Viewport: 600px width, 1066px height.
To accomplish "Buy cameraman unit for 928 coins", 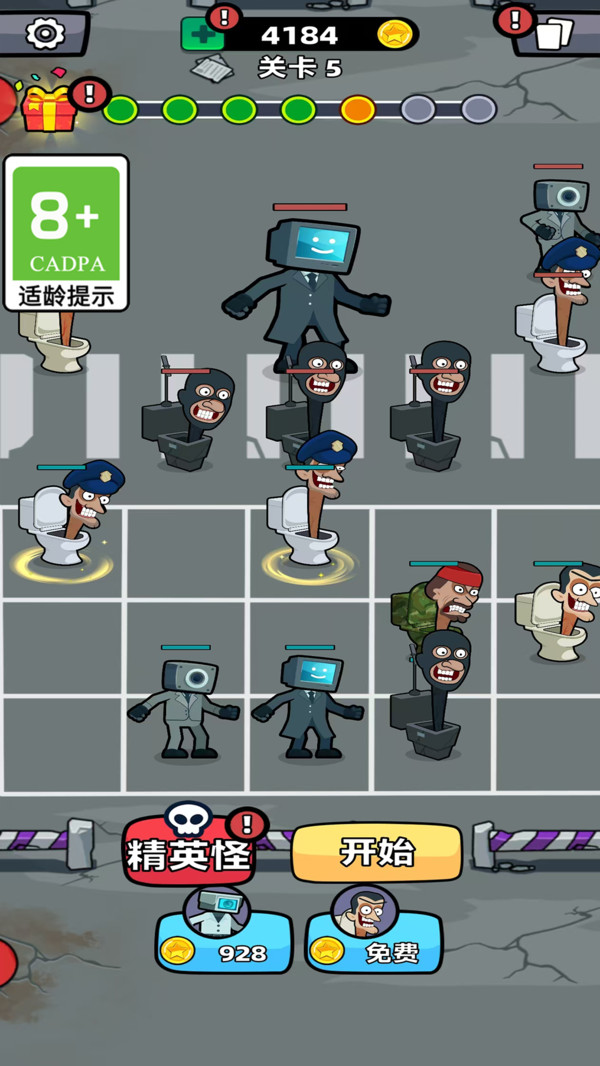I will tap(224, 941).
